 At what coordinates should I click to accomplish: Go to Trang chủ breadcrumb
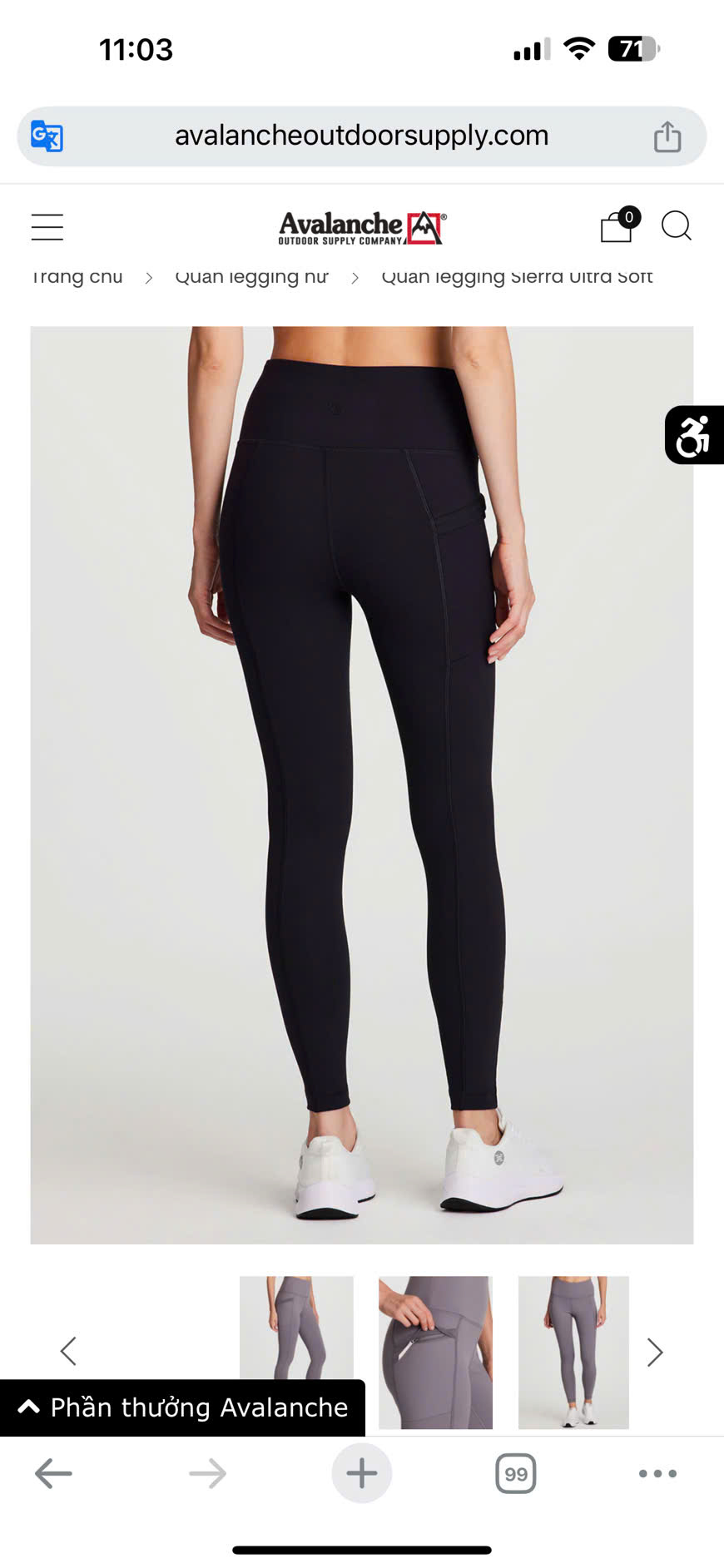(x=77, y=277)
